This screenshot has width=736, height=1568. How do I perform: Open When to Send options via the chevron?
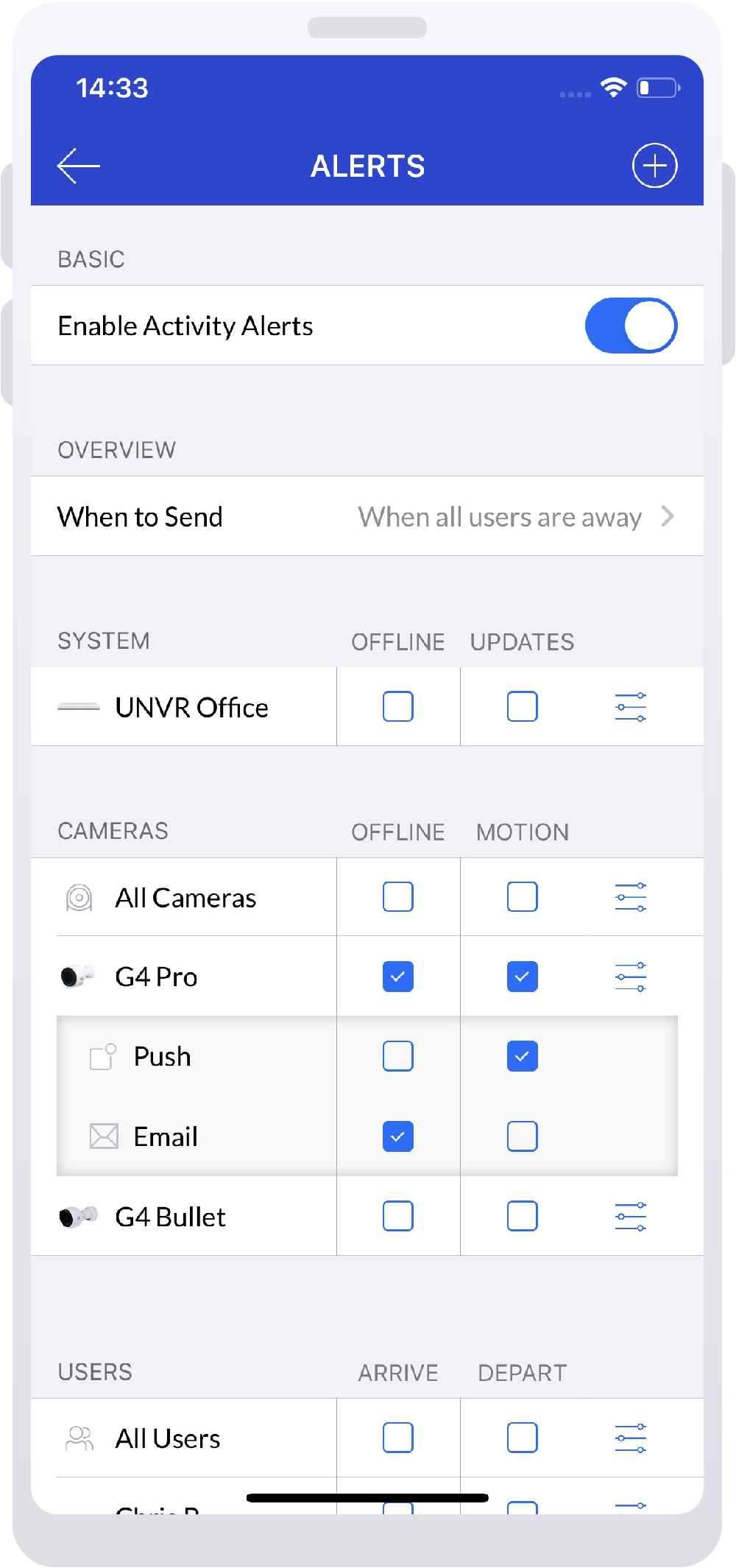coord(667,516)
